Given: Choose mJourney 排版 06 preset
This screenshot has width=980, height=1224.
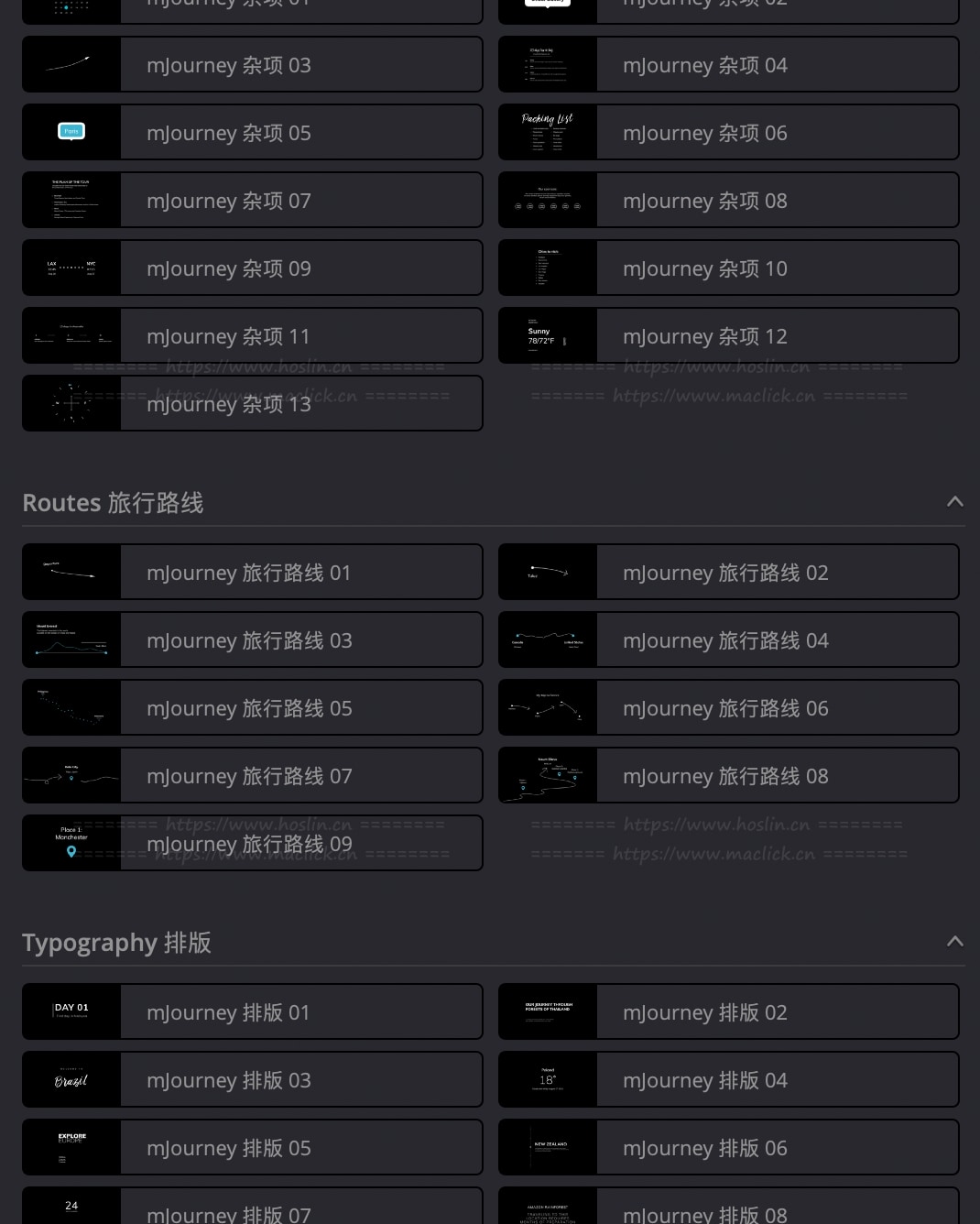Looking at the screenshot, I should [728, 1148].
